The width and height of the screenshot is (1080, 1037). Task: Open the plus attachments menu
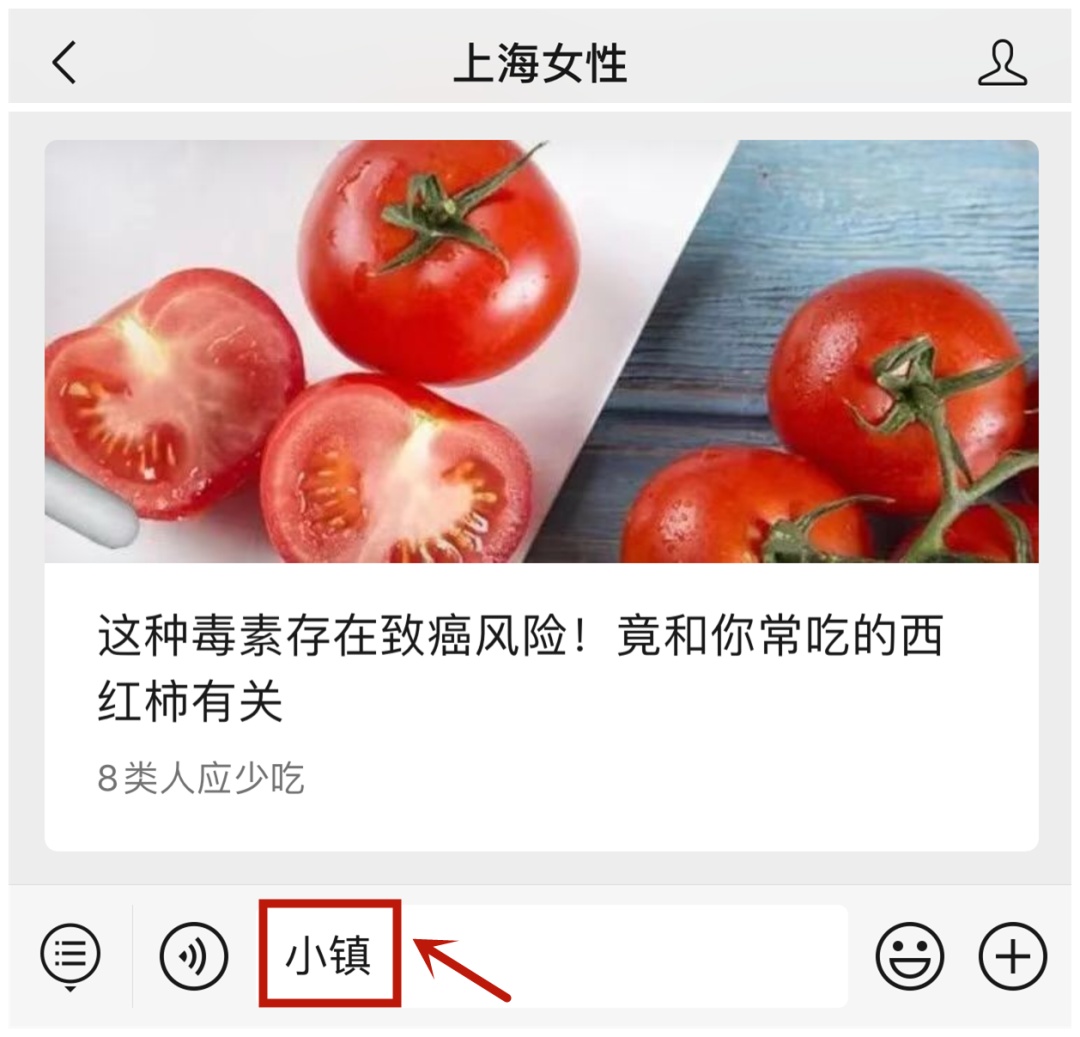(x=1012, y=956)
